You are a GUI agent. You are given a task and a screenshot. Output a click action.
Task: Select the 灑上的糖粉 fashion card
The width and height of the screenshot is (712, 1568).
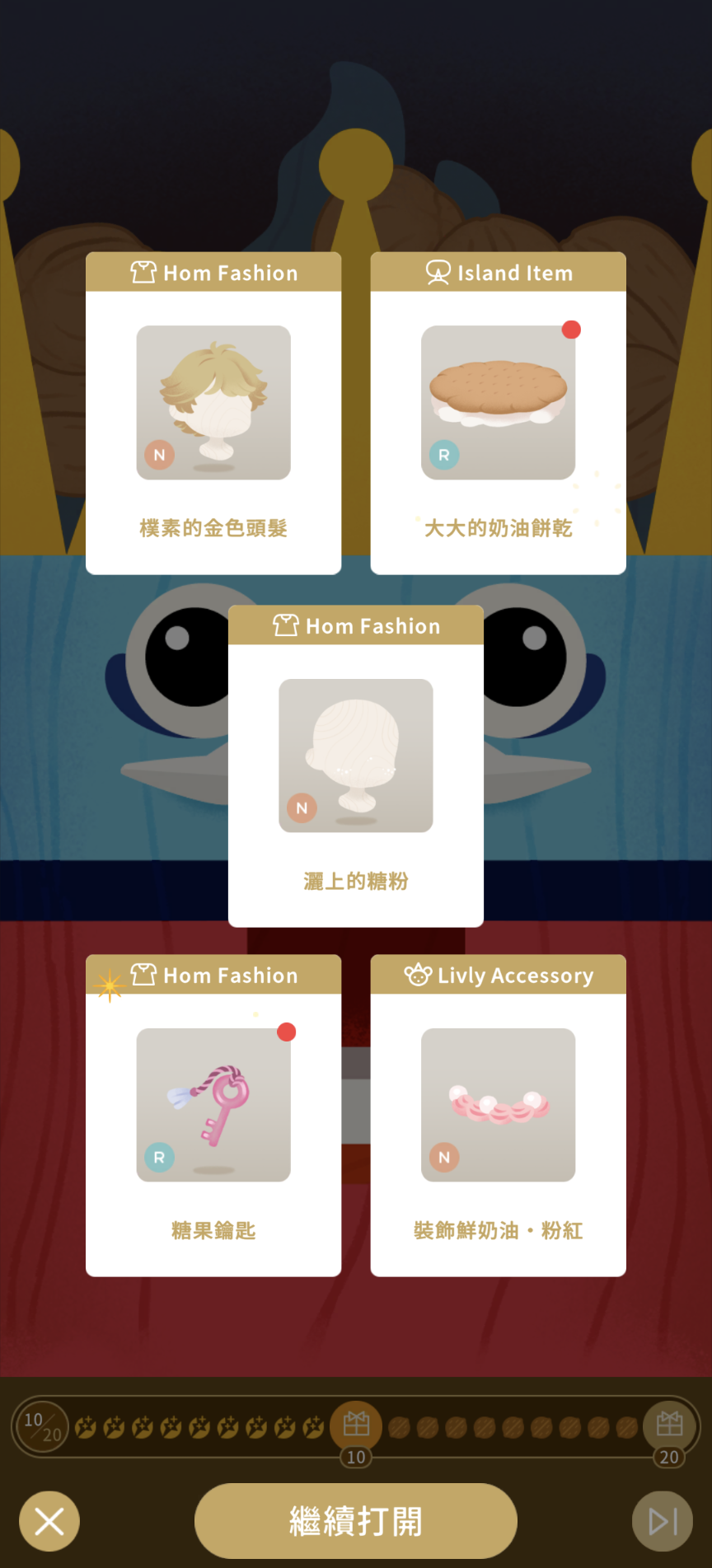[x=355, y=765]
